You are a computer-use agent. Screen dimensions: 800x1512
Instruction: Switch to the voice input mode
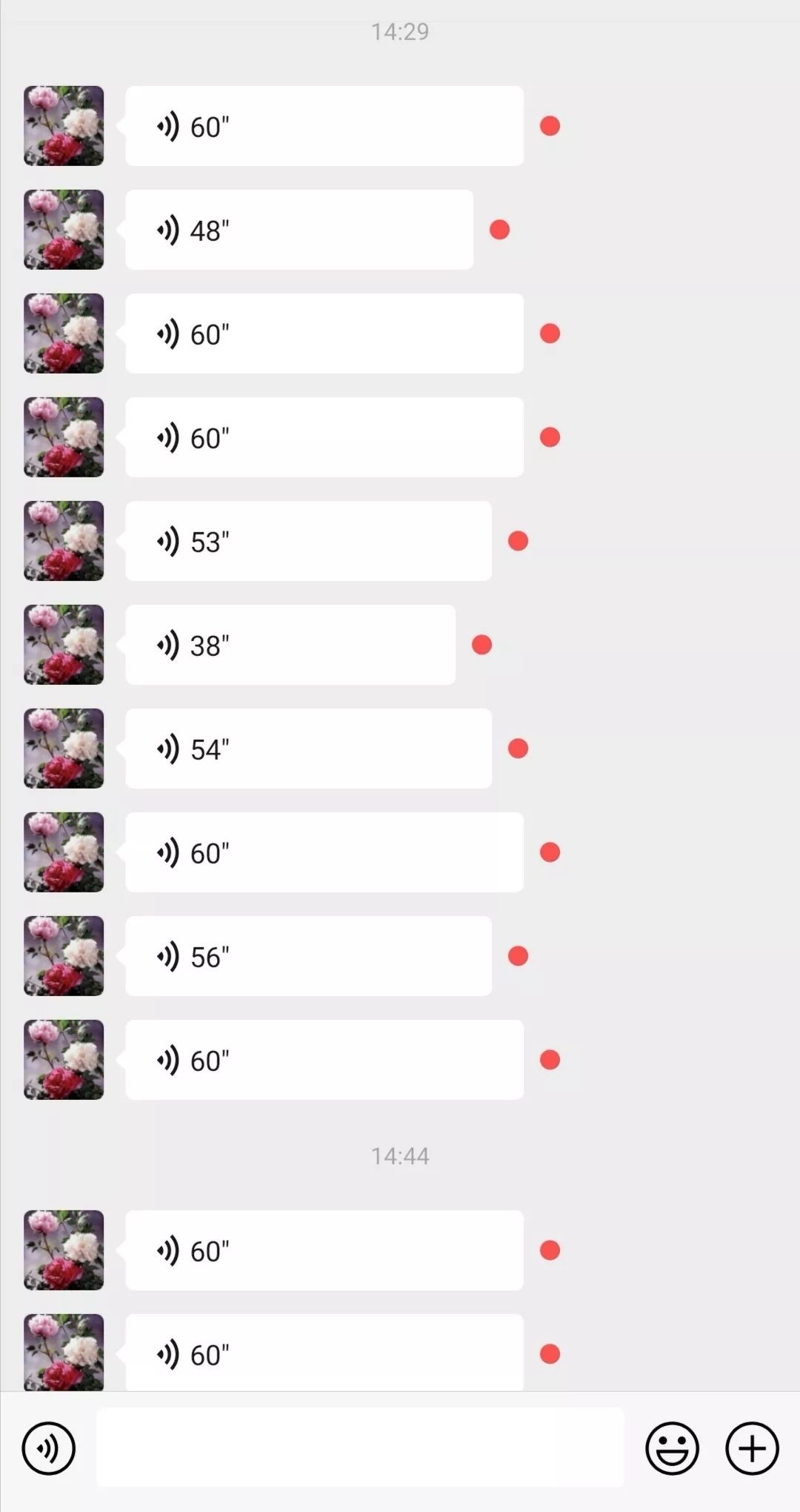(49, 1448)
